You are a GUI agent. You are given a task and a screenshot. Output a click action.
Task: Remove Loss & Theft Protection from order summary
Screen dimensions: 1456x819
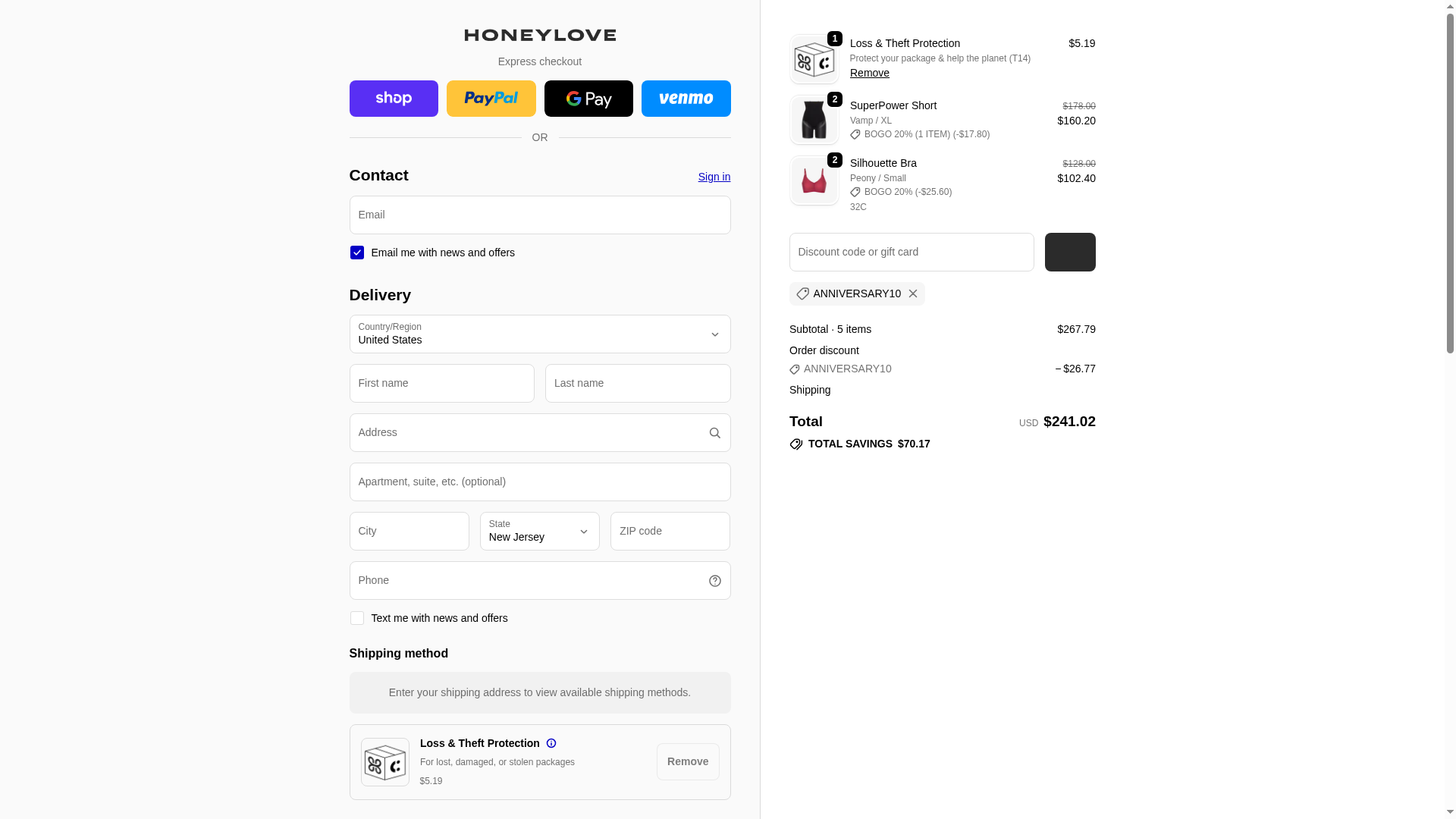pyautogui.click(x=869, y=73)
